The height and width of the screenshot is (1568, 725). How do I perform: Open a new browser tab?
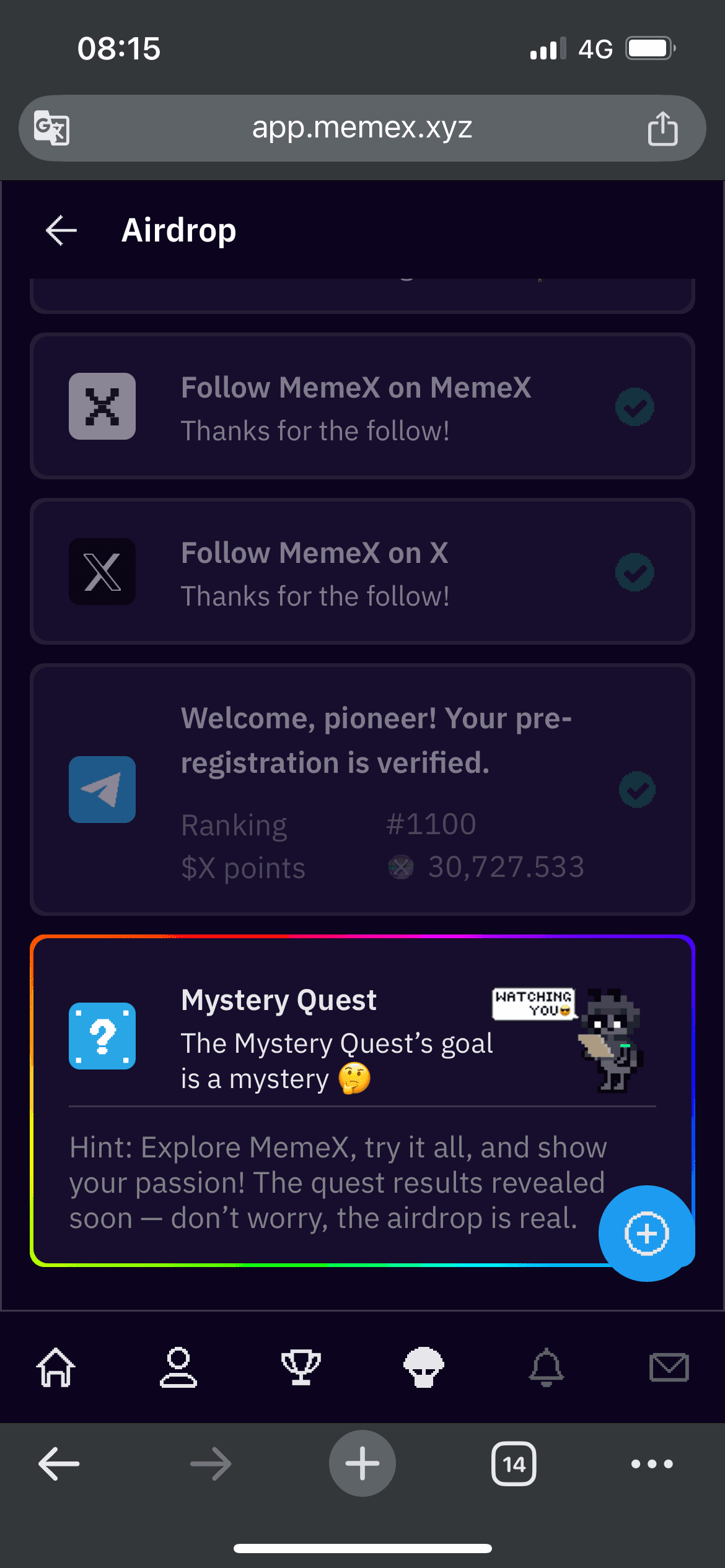click(x=362, y=1464)
